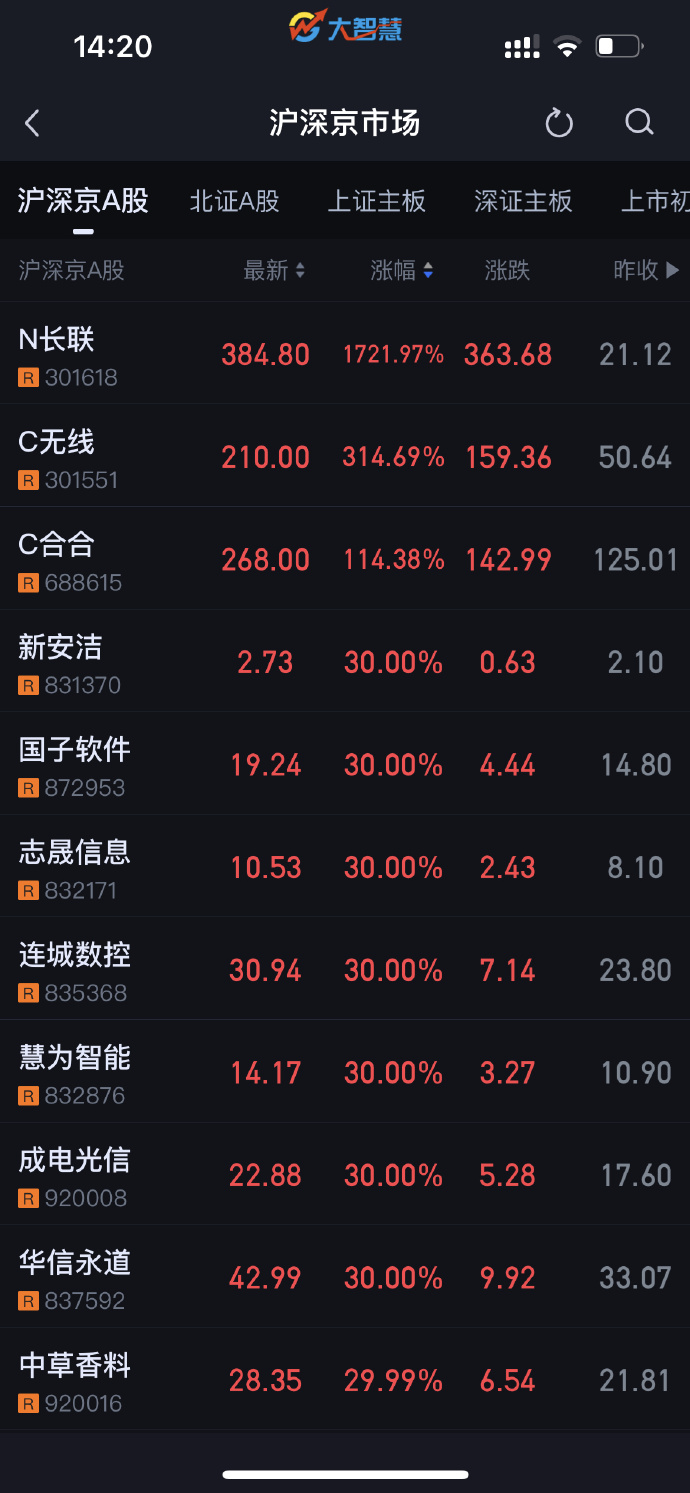Open N长联 stock details

point(56,340)
